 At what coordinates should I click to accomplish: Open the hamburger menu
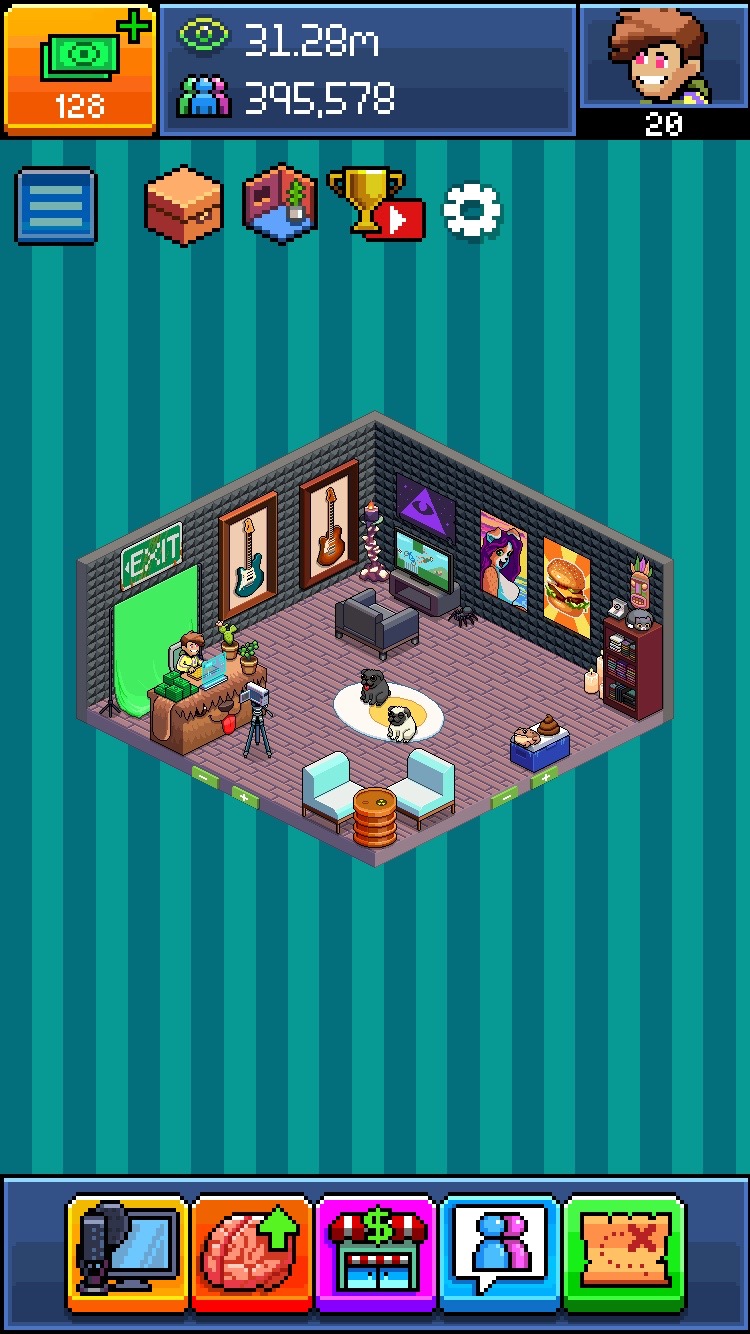56,207
